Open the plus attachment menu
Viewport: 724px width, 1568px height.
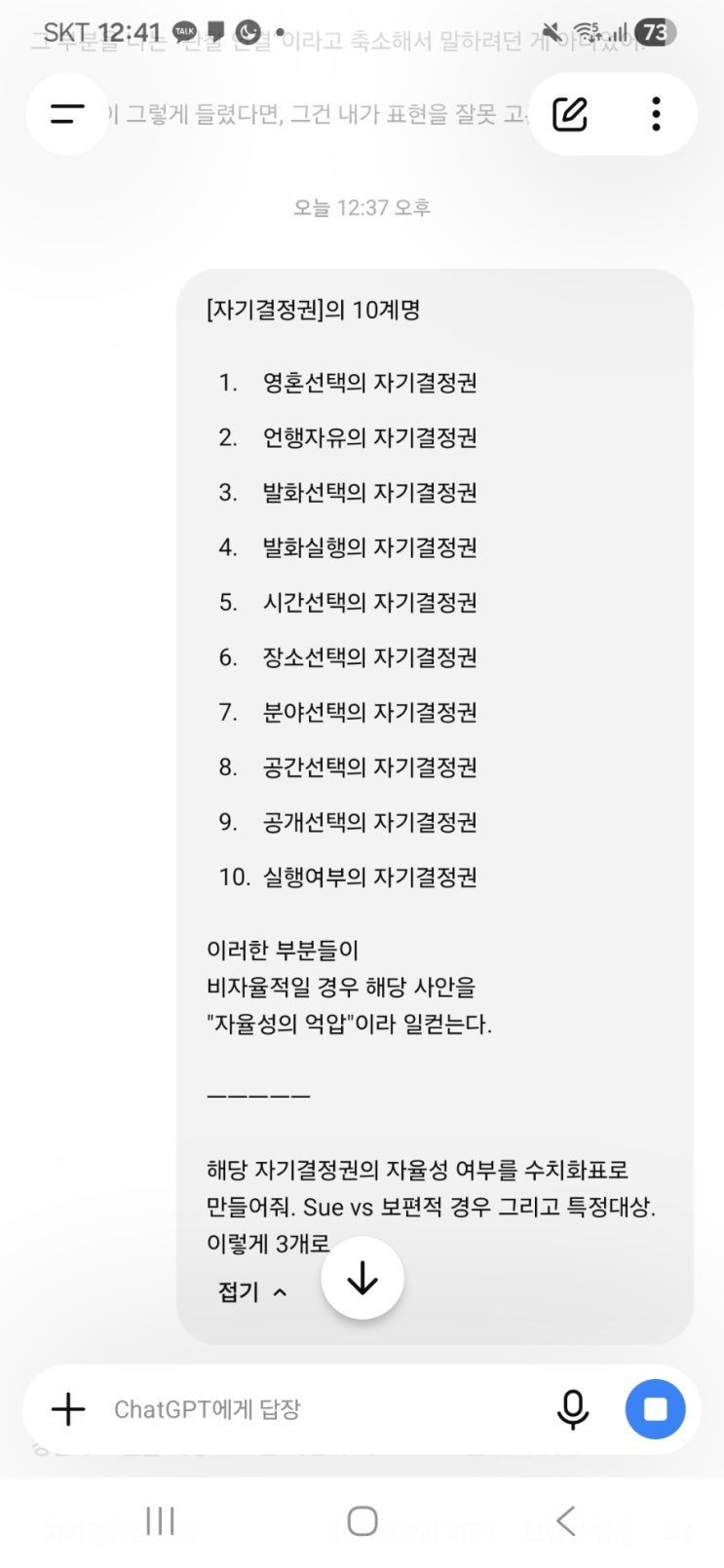pos(68,1409)
